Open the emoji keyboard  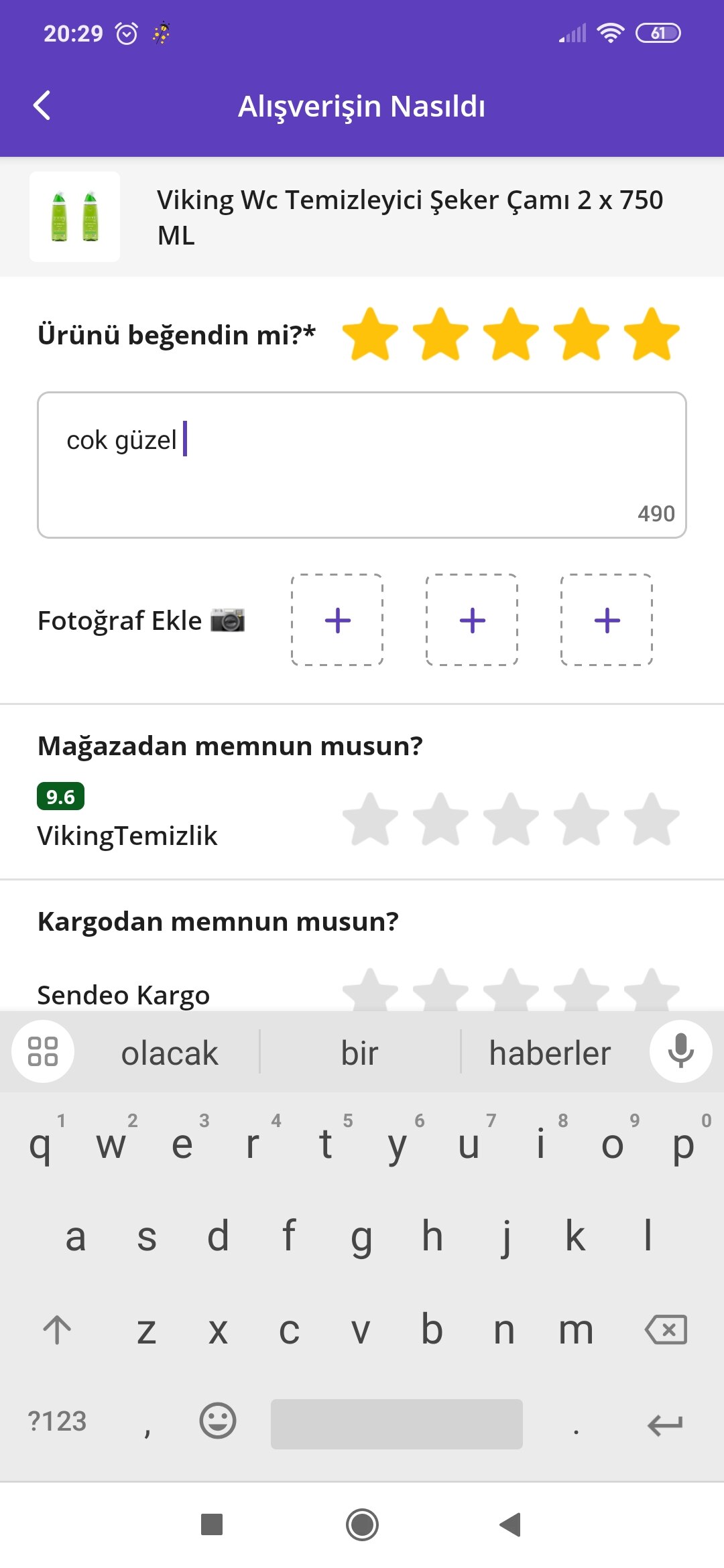coord(218,1421)
